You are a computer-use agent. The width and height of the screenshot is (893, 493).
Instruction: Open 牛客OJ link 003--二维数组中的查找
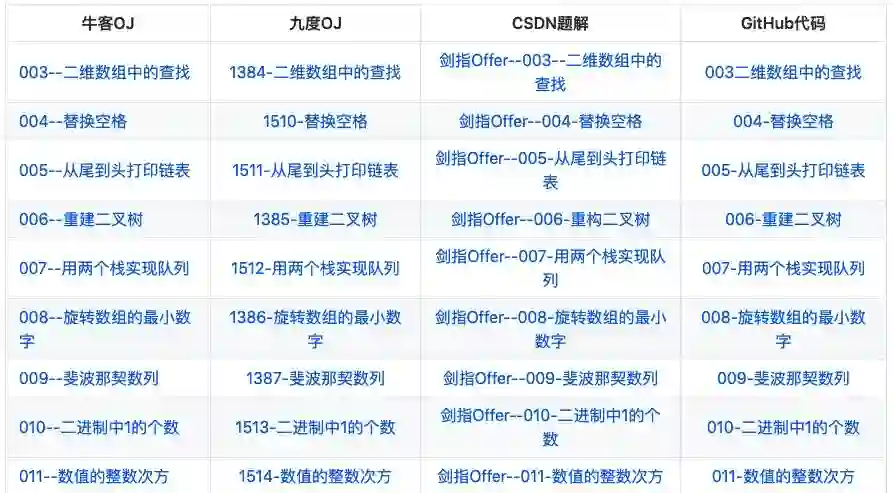pyautogui.click(x=105, y=72)
